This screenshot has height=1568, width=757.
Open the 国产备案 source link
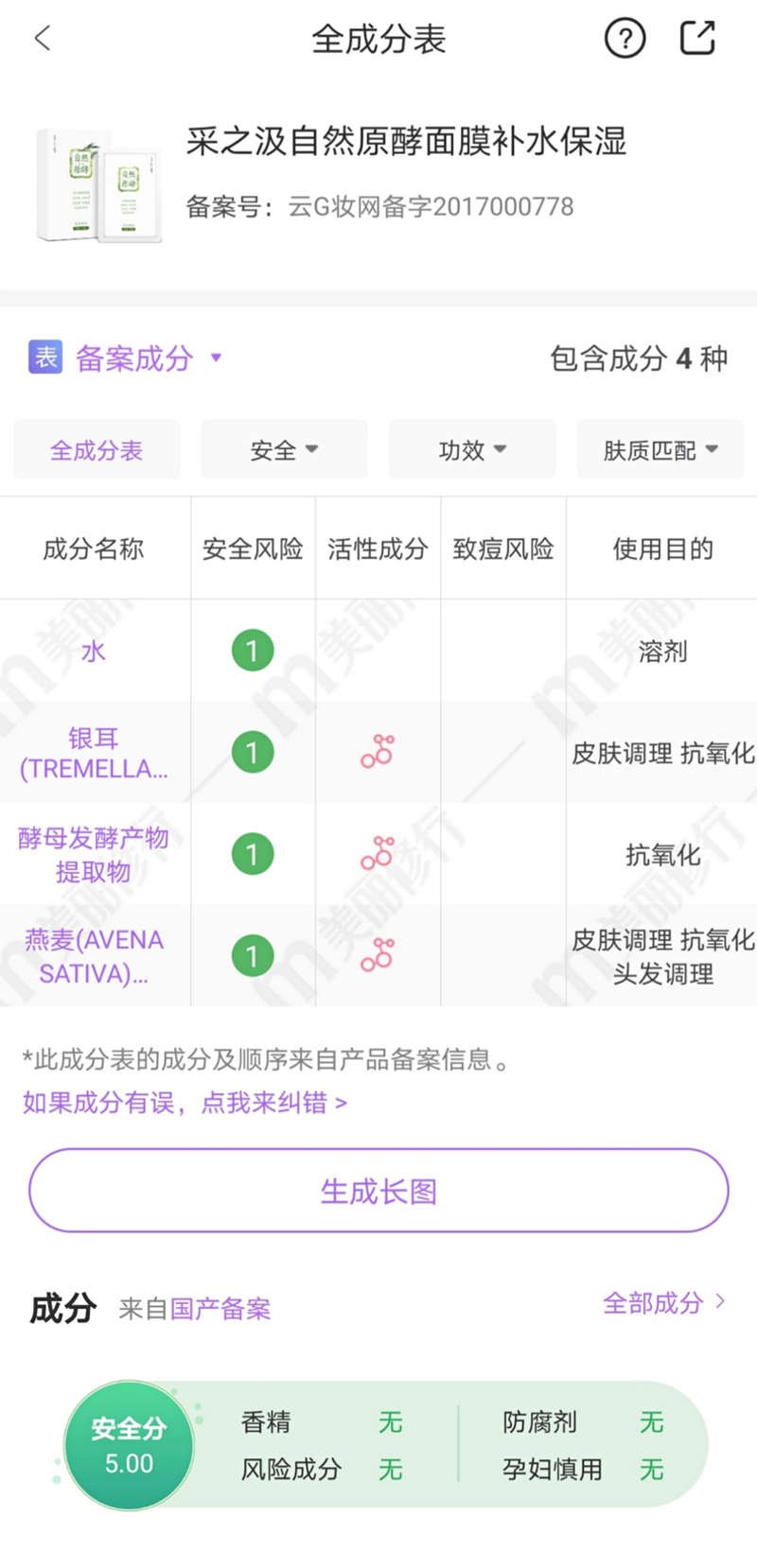[x=220, y=1309]
